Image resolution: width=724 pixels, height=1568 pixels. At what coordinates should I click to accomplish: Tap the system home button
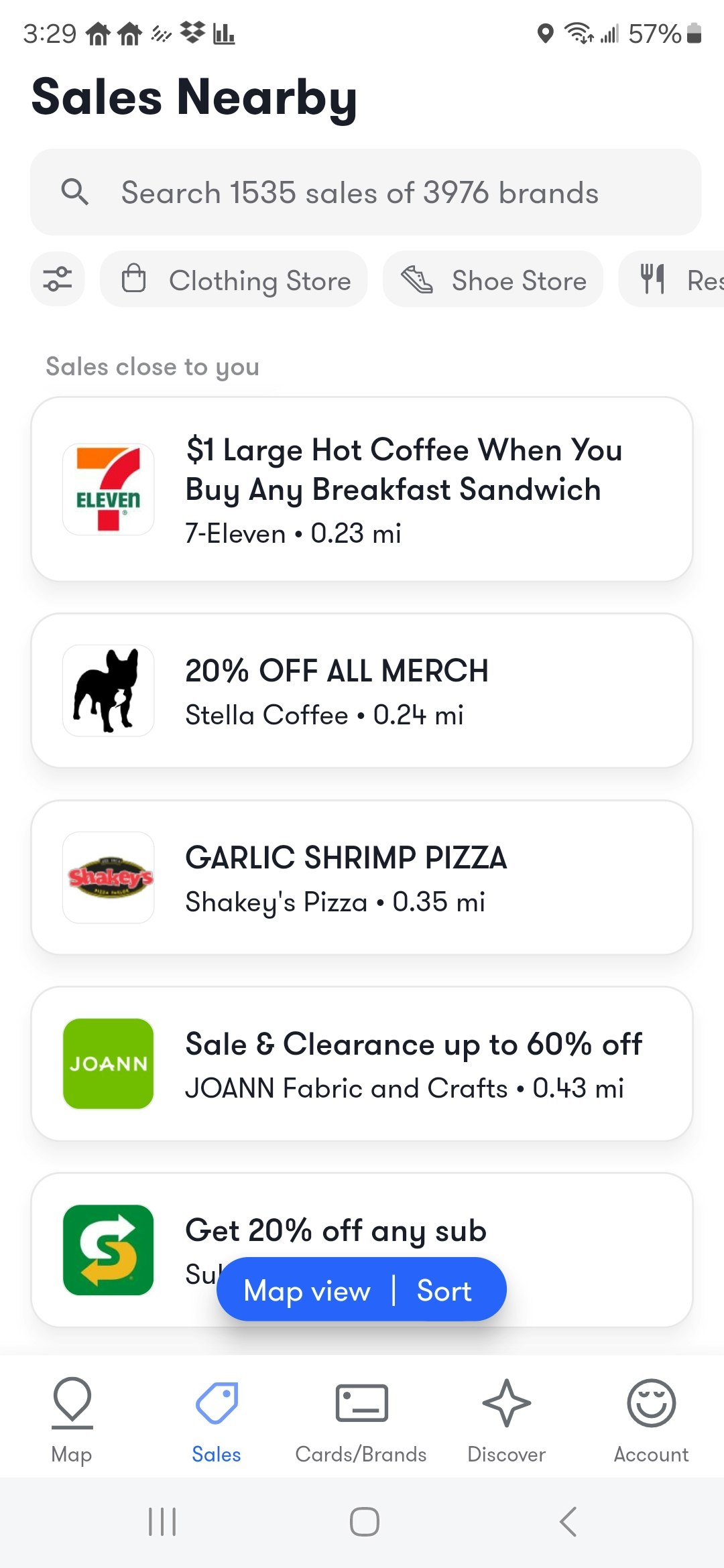(x=364, y=1521)
